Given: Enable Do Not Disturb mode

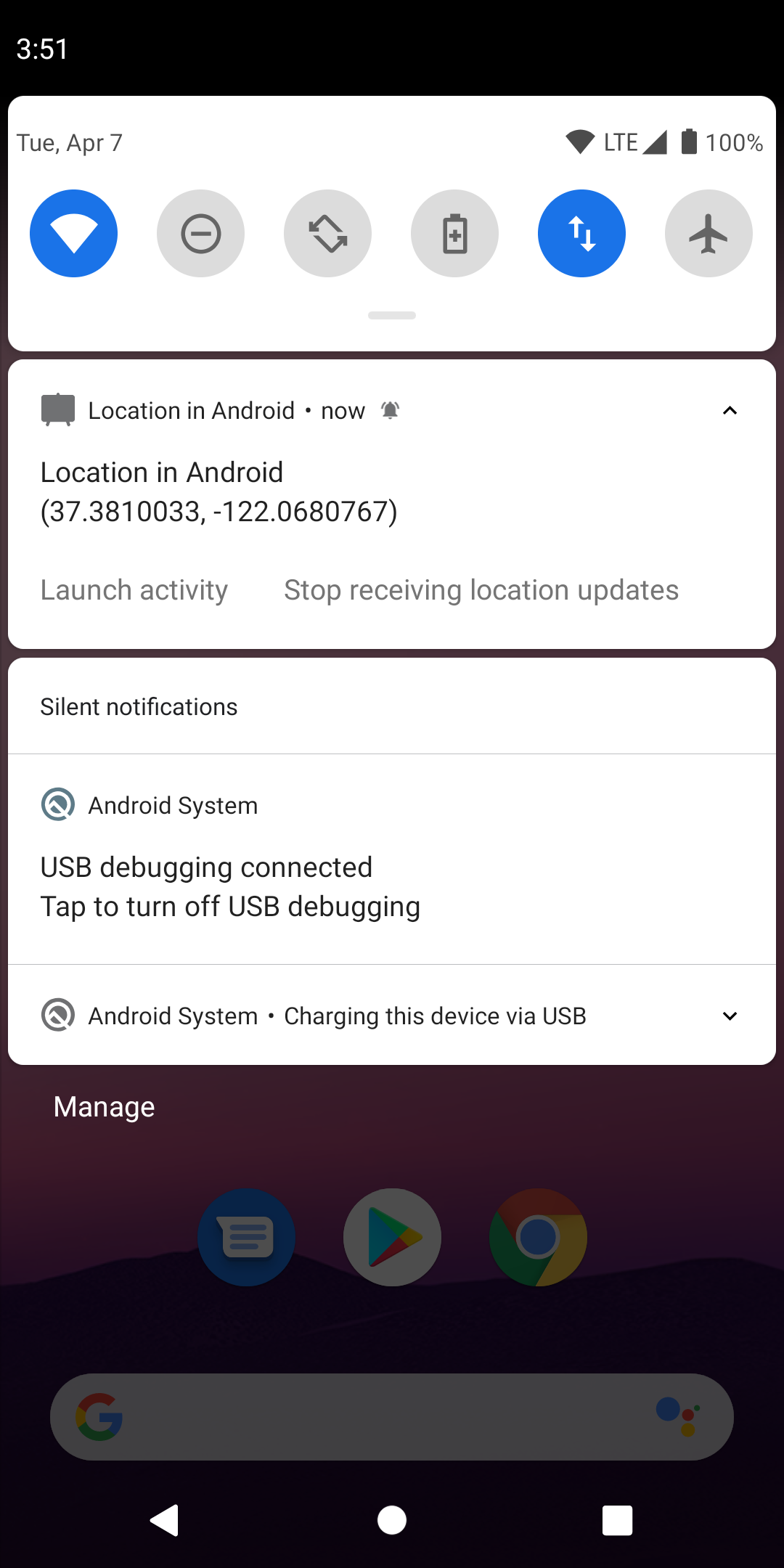Looking at the screenshot, I should click(200, 233).
